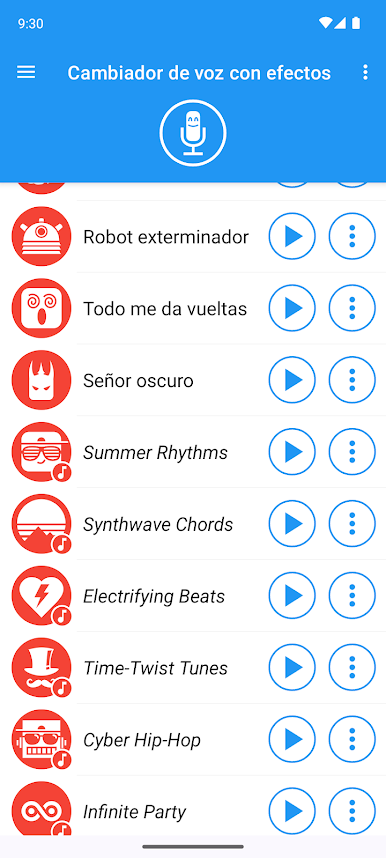Play Time-Twist Tunes
The height and width of the screenshot is (858, 386).
[x=292, y=668]
